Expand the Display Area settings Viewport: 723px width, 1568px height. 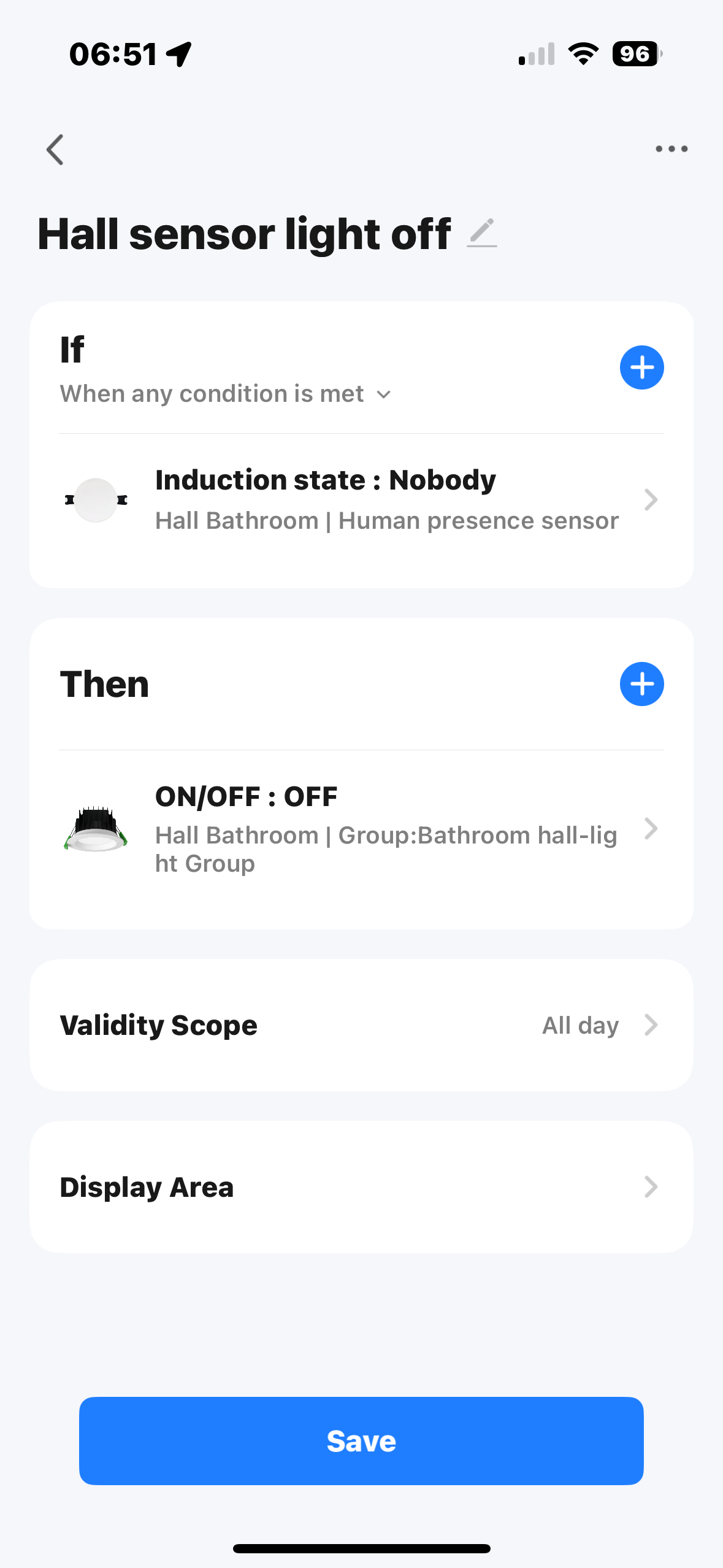[x=362, y=1186]
